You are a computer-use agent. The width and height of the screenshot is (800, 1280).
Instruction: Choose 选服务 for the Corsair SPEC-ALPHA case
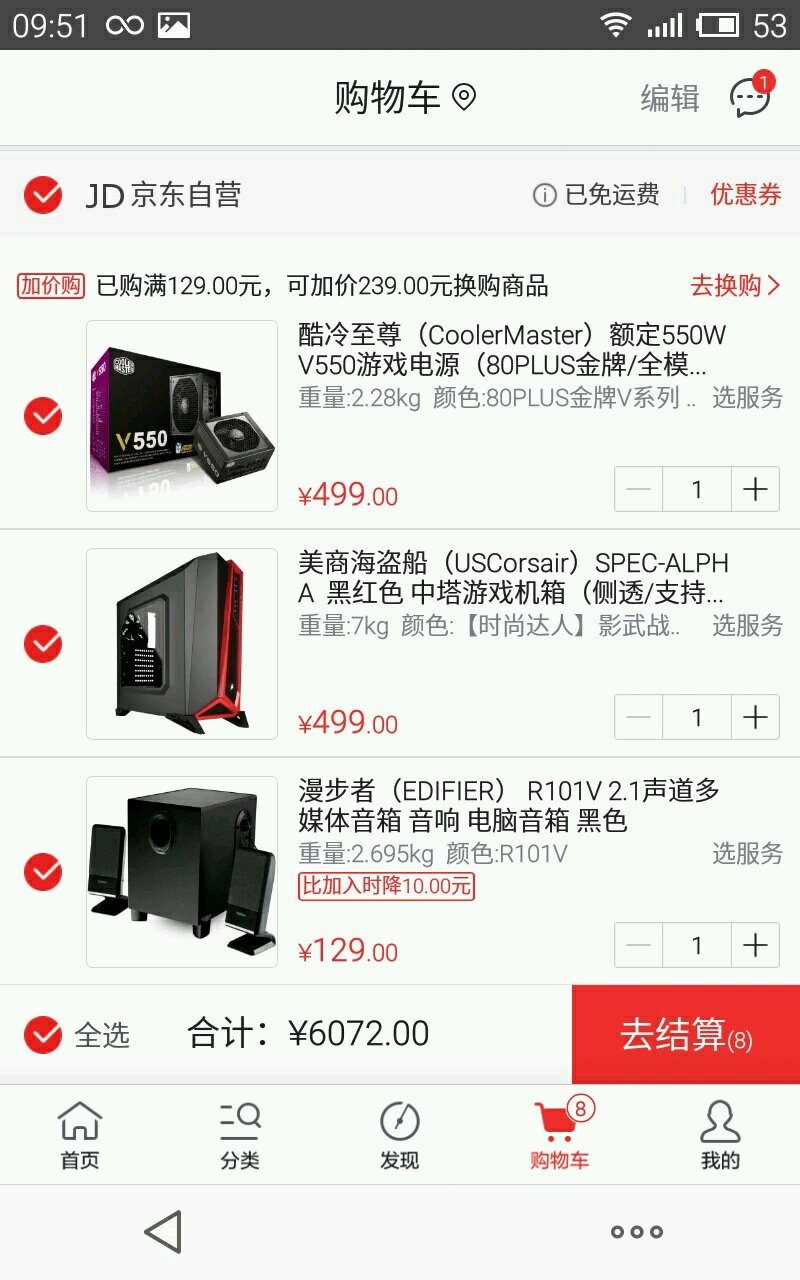(747, 625)
